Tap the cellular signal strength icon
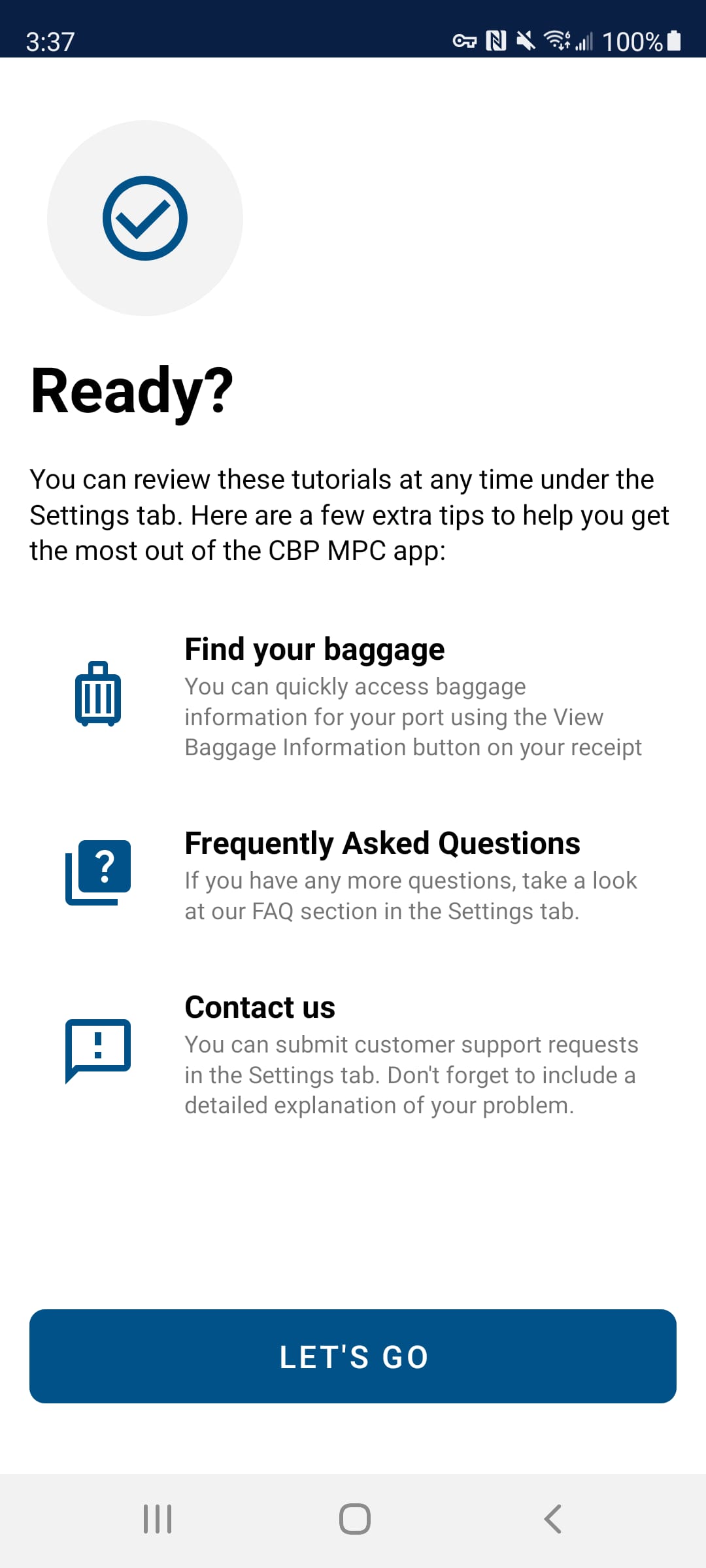The height and width of the screenshot is (1568, 706). tap(584, 41)
